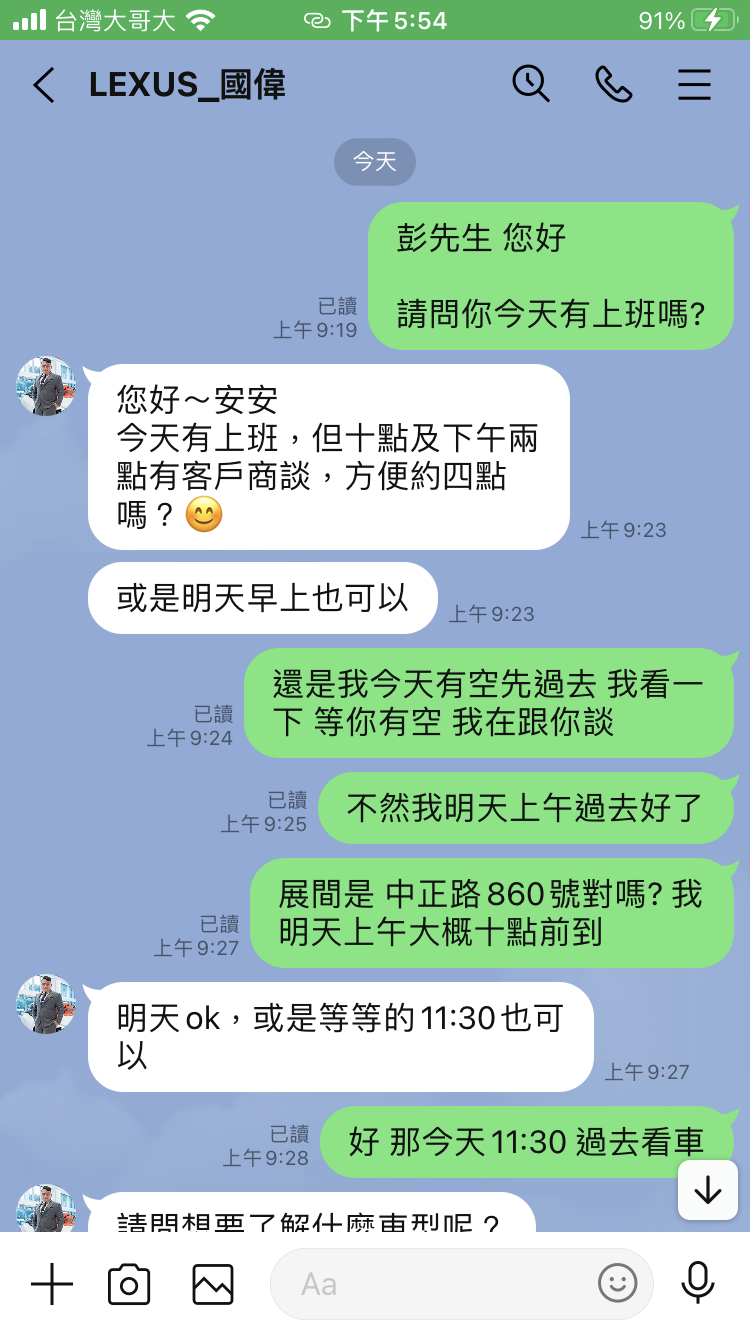Screen dimensions: 750x1334
Task: Open the chat options hamburger menu
Action: point(694,85)
